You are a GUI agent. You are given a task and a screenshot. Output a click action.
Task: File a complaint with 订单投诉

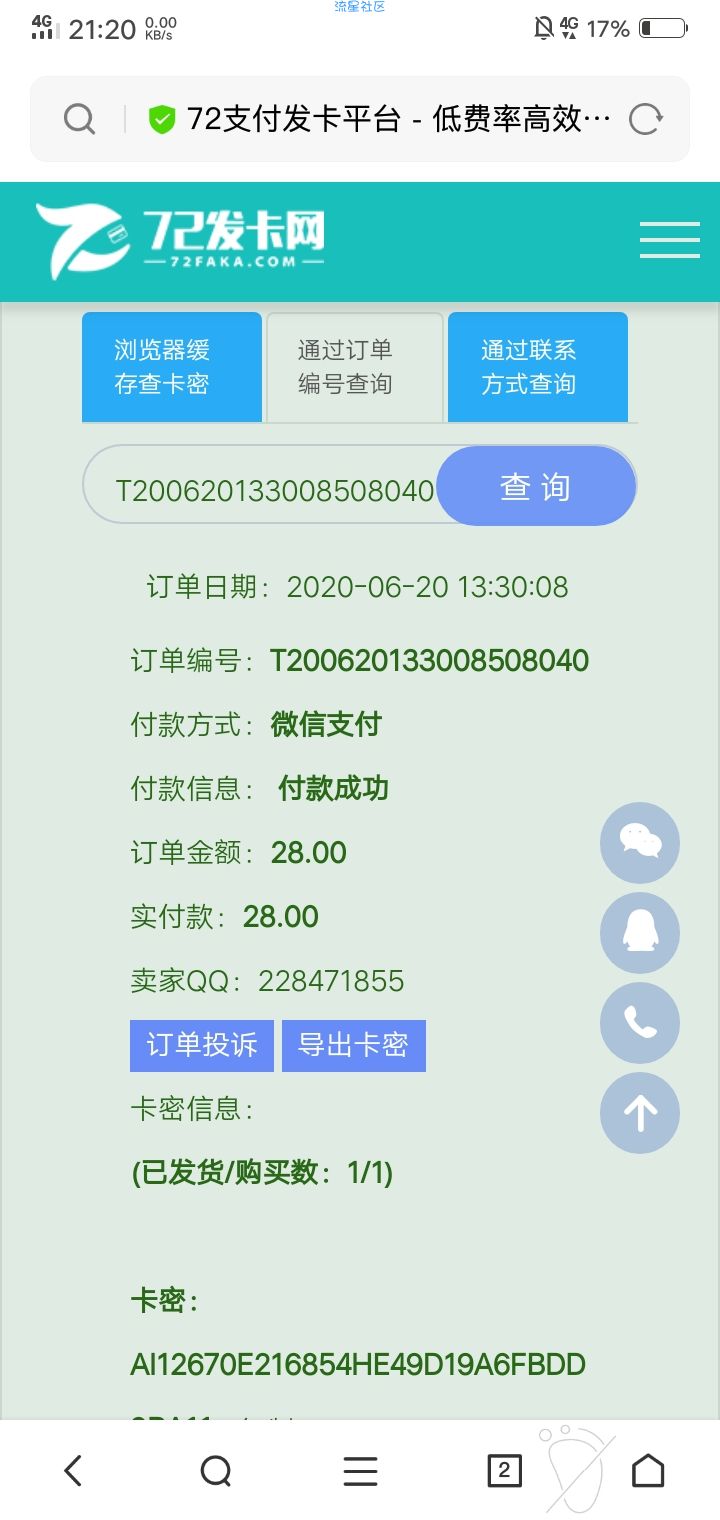click(202, 1046)
